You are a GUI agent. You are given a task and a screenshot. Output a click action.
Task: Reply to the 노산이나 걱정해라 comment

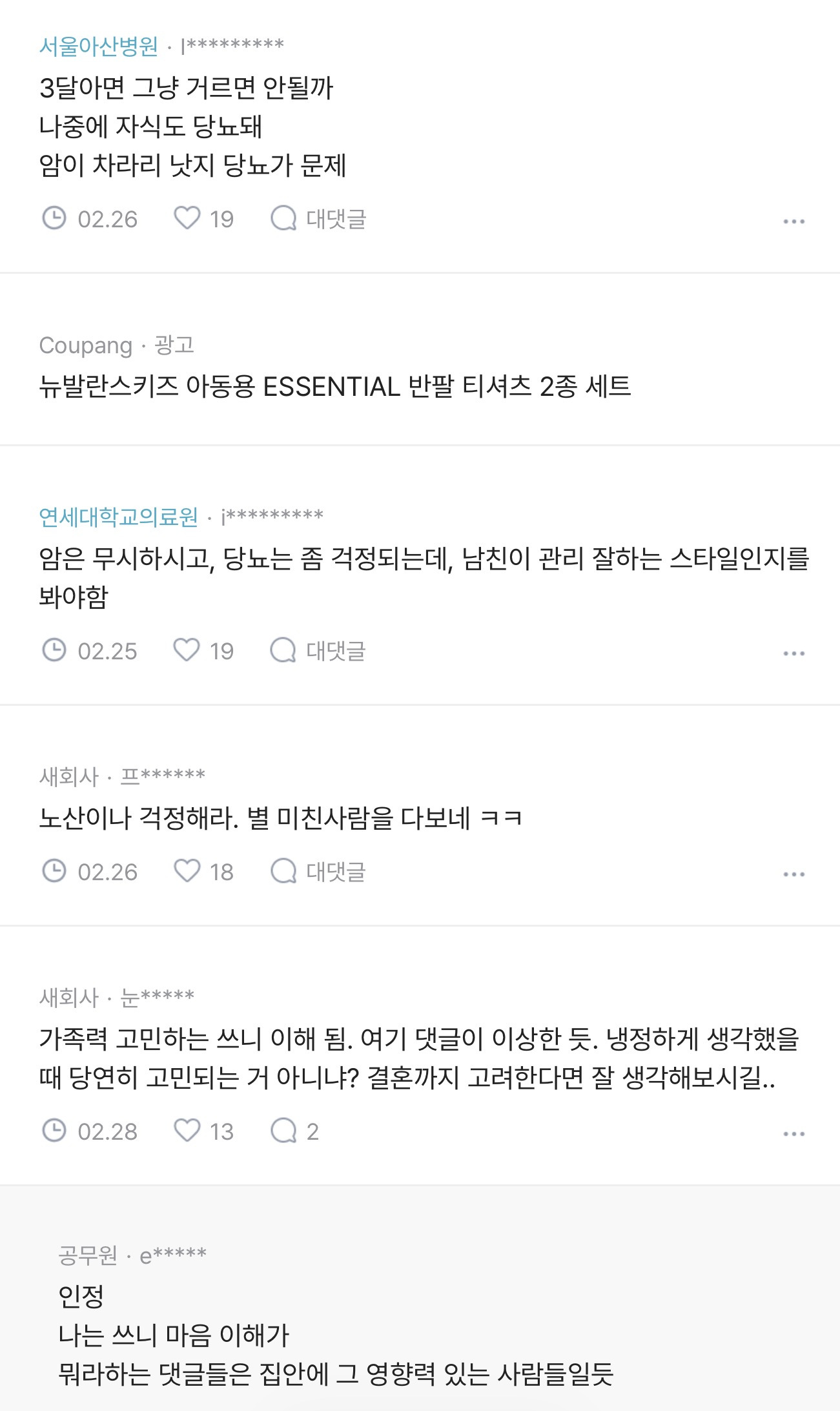coord(318,872)
